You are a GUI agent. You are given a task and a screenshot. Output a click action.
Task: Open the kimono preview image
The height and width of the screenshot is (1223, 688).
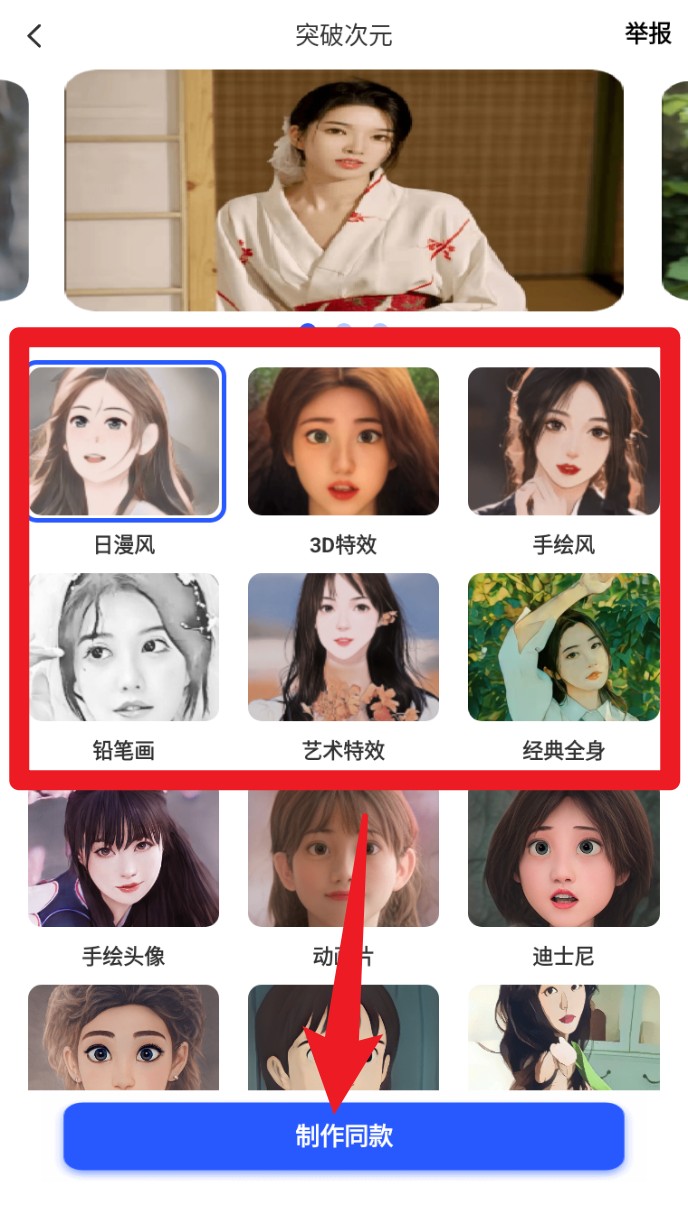343,190
